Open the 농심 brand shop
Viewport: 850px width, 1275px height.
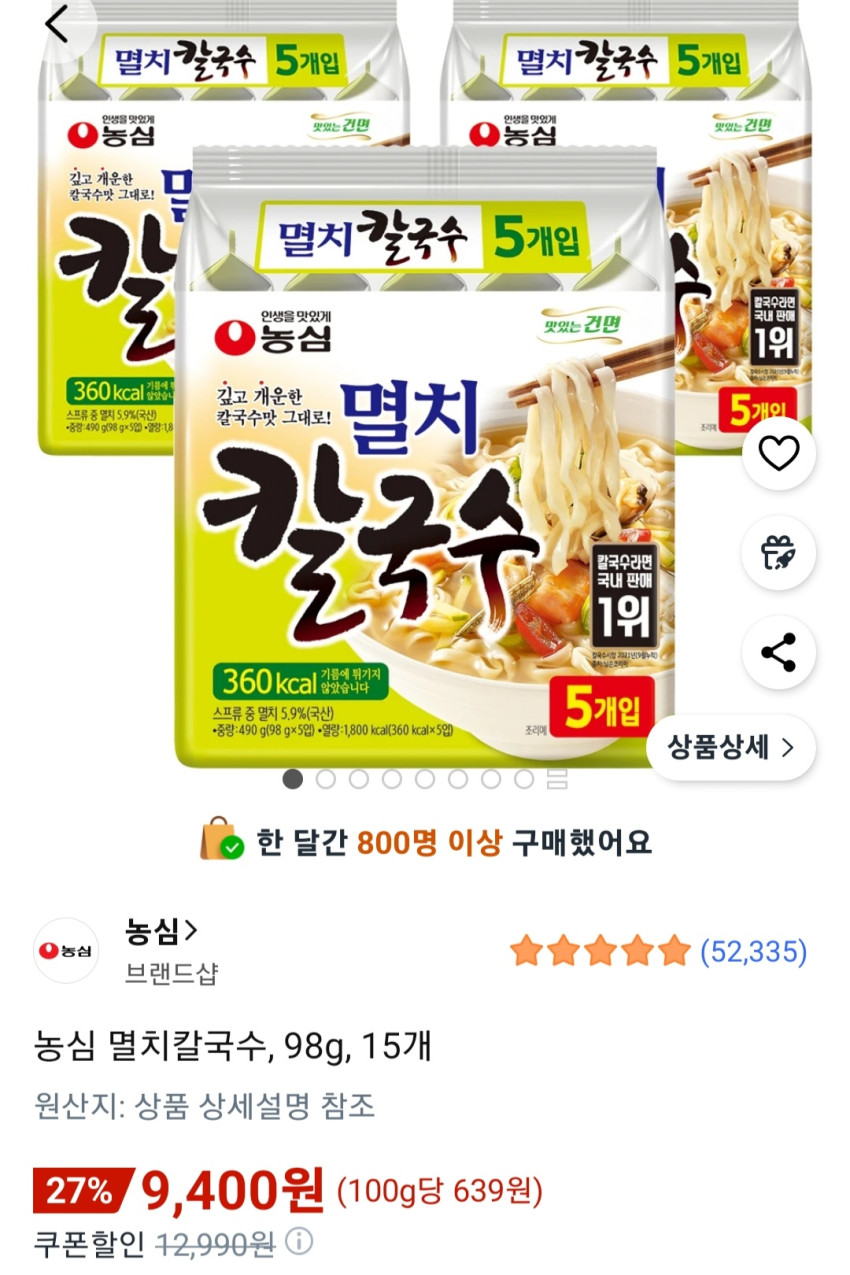pyautogui.click(x=161, y=932)
